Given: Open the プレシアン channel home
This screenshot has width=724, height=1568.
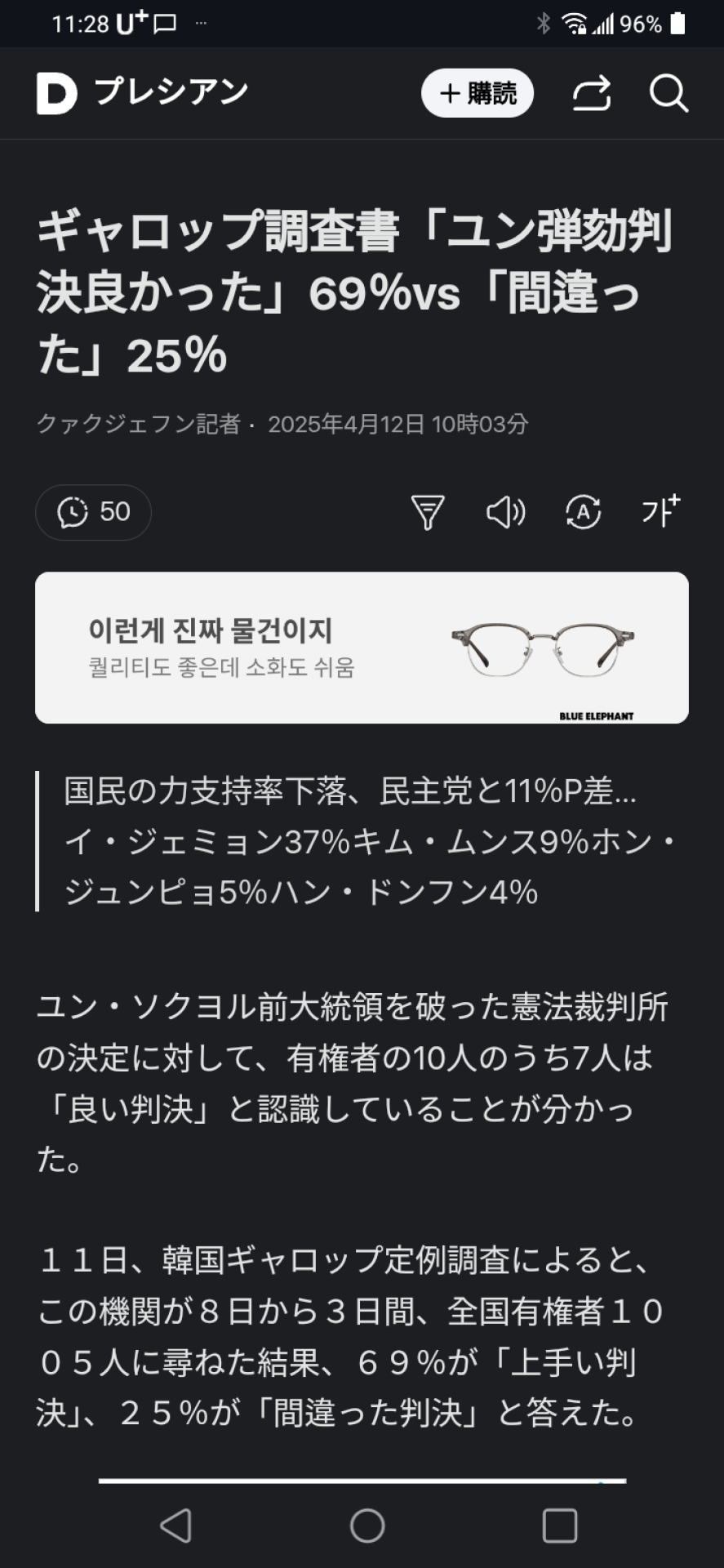Looking at the screenshot, I should tap(143, 92).
